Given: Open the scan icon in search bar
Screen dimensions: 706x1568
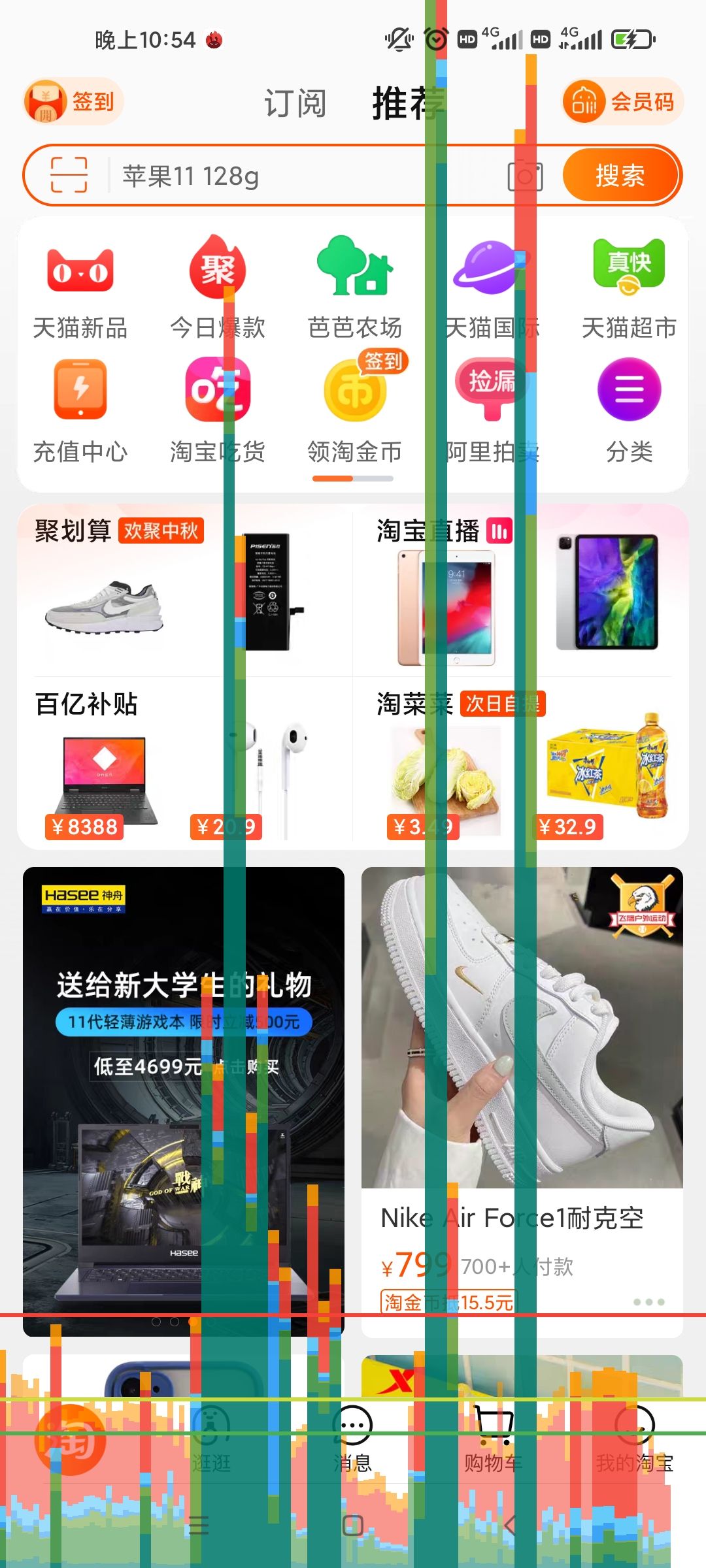Looking at the screenshot, I should coord(69,175).
